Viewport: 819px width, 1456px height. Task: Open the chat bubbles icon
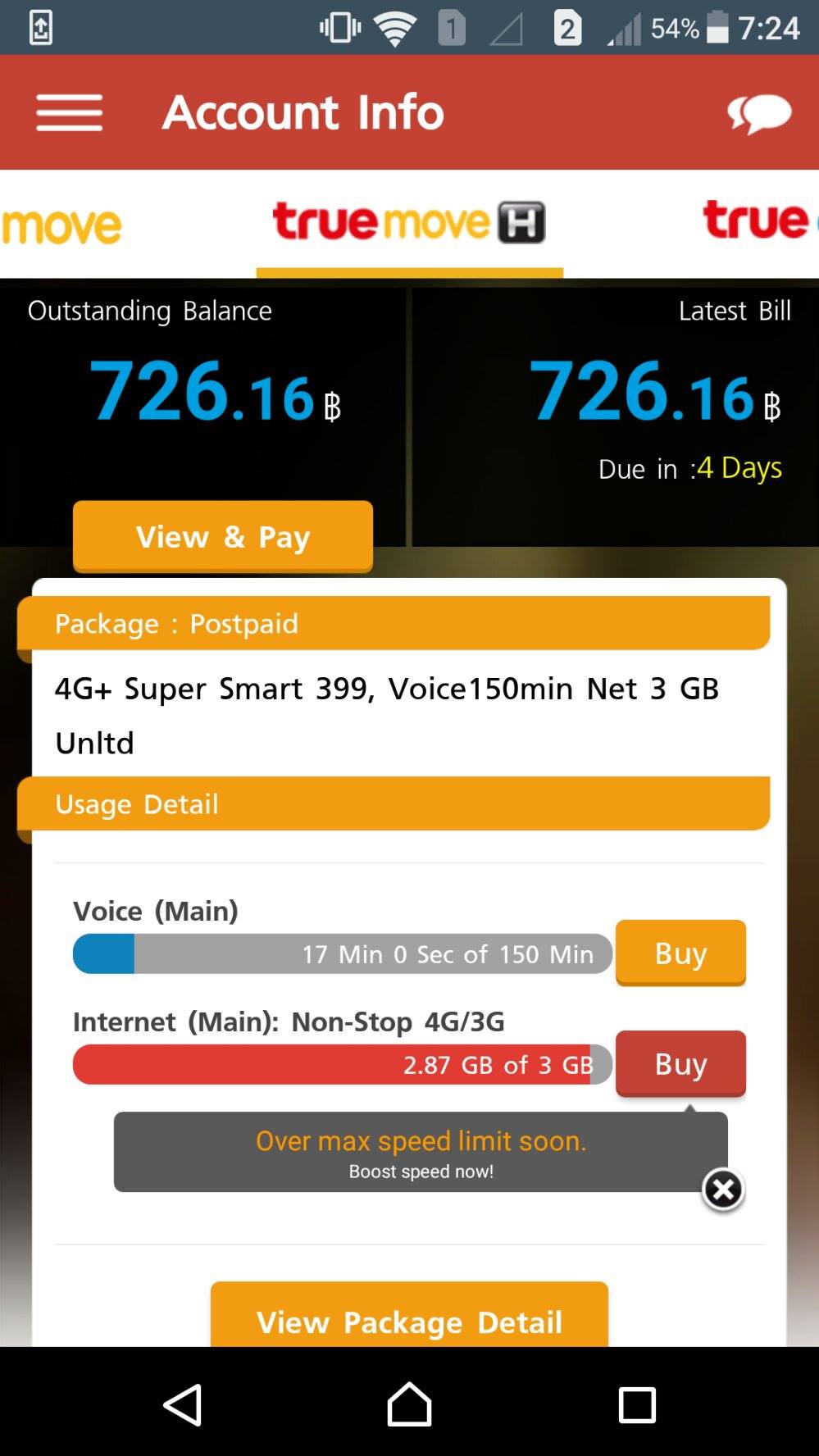coord(759,113)
